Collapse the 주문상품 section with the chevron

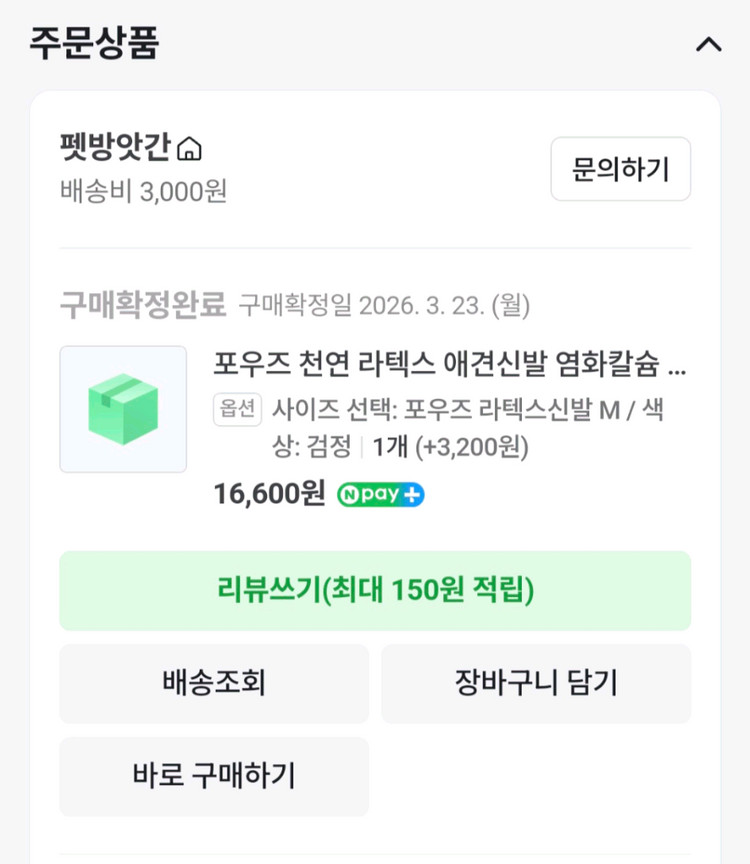coord(709,44)
